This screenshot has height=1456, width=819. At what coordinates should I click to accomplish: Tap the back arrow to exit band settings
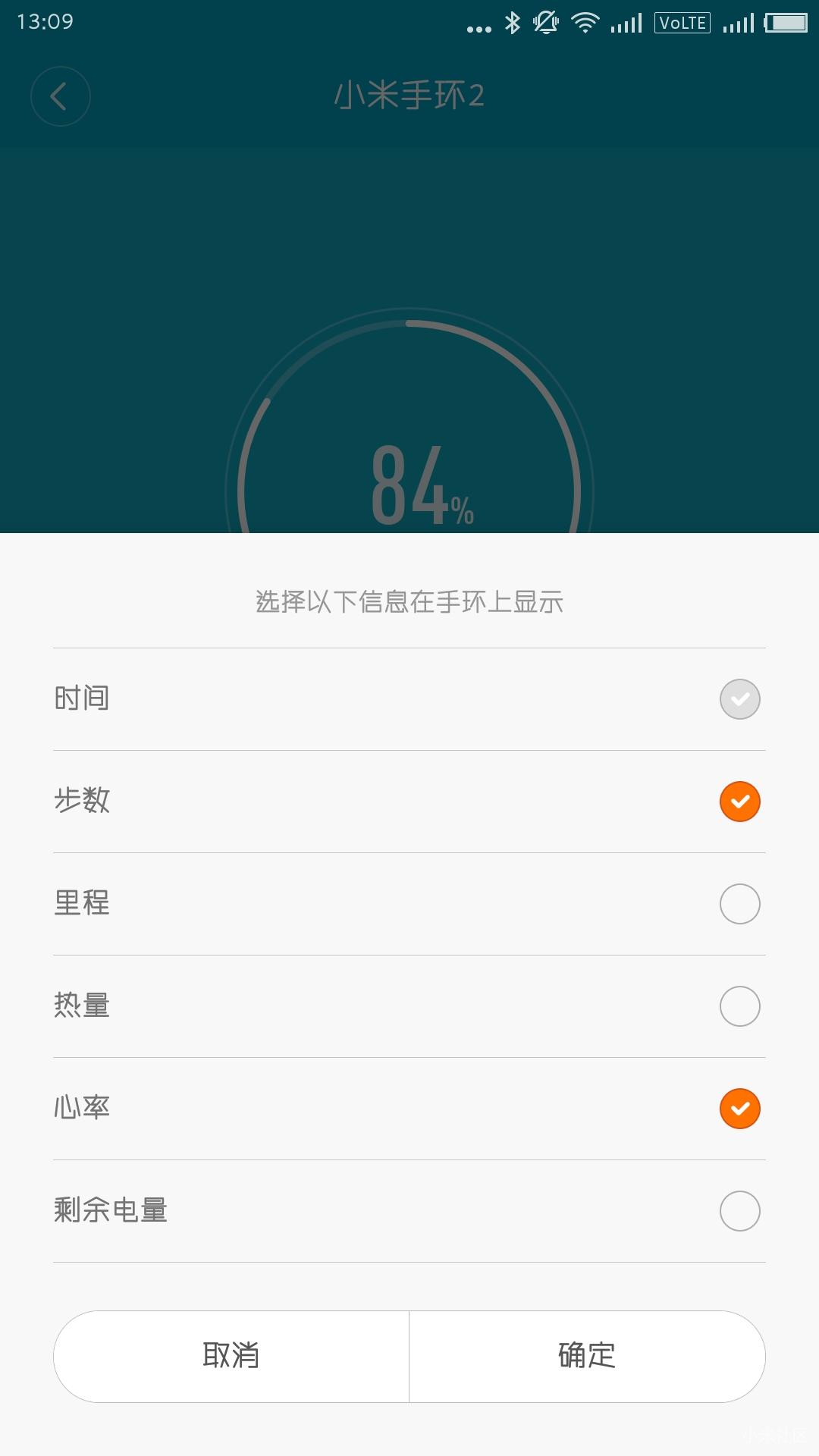click(61, 96)
